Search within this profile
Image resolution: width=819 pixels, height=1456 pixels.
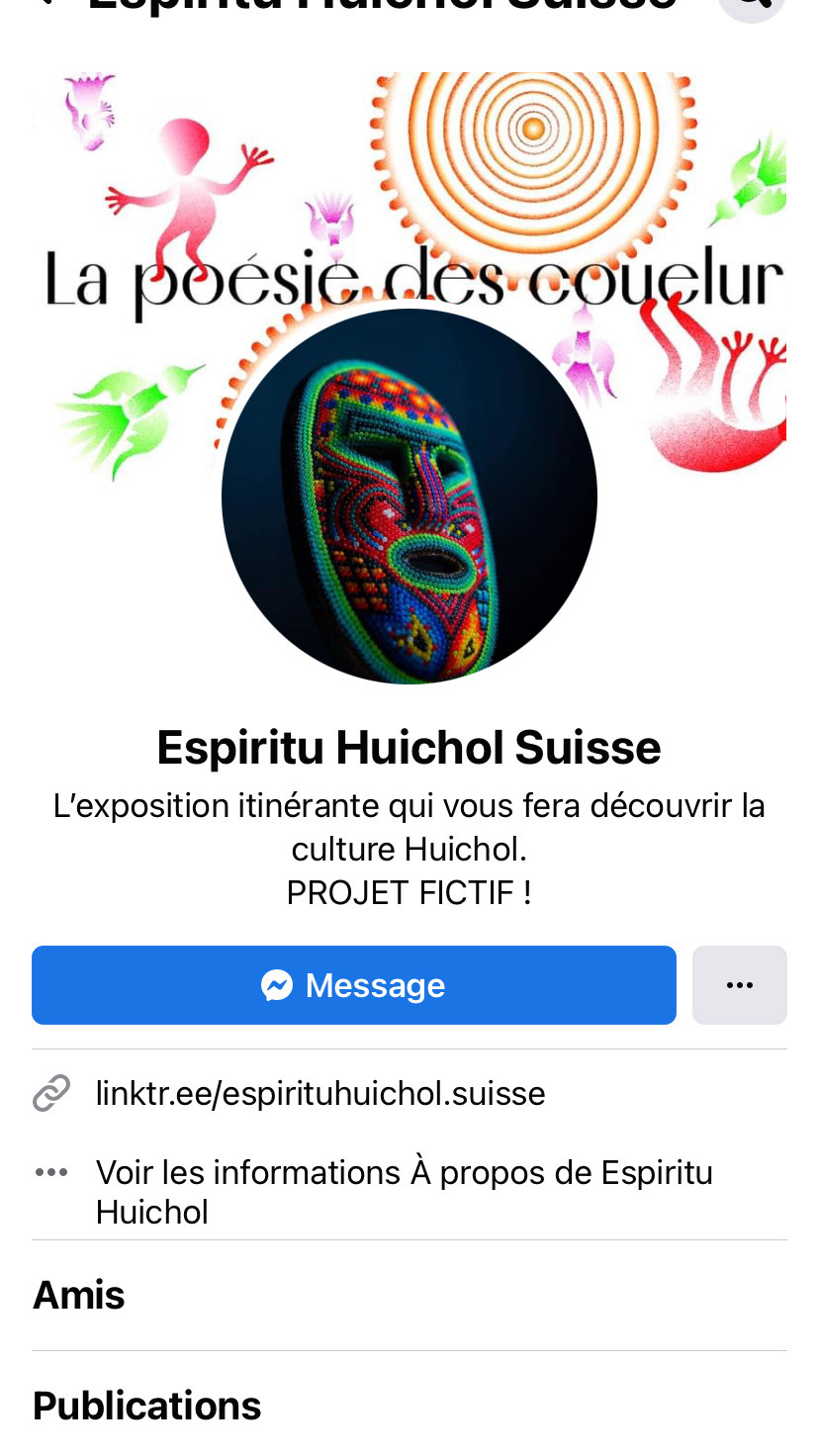click(752, 8)
